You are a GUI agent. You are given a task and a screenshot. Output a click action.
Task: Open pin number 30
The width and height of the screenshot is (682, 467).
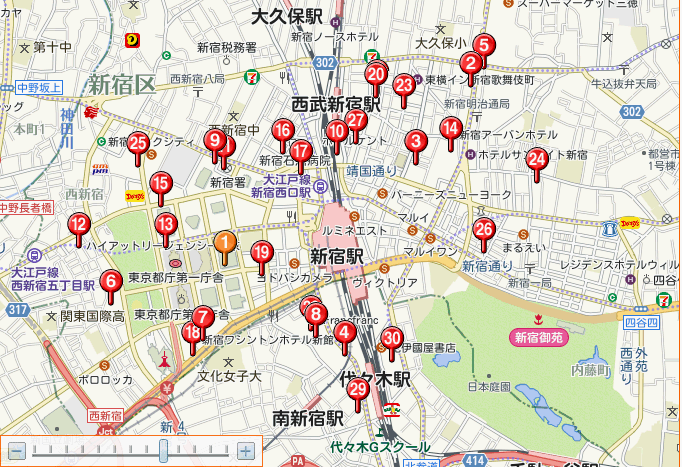[392, 338]
